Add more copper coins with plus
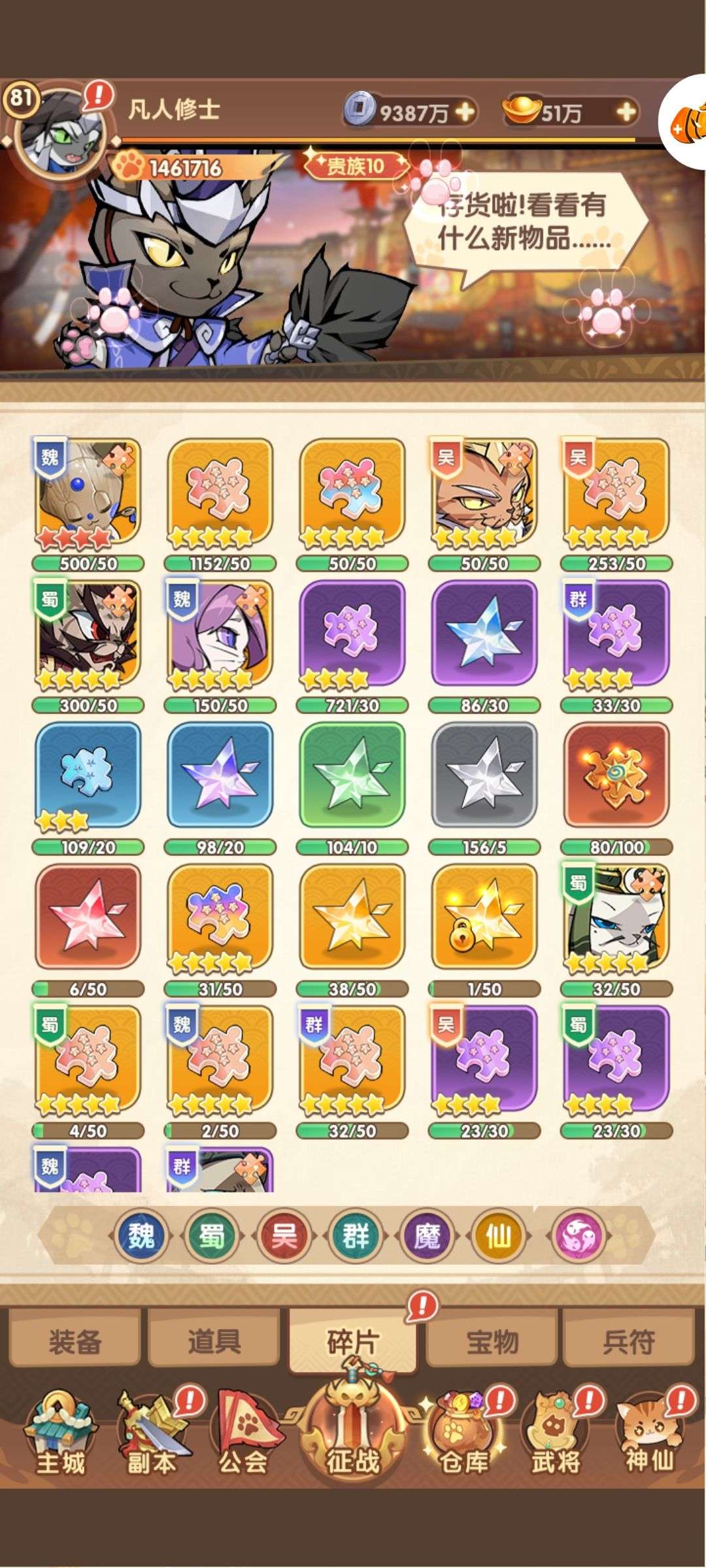Viewport: 706px width, 1568px height. 465,112
